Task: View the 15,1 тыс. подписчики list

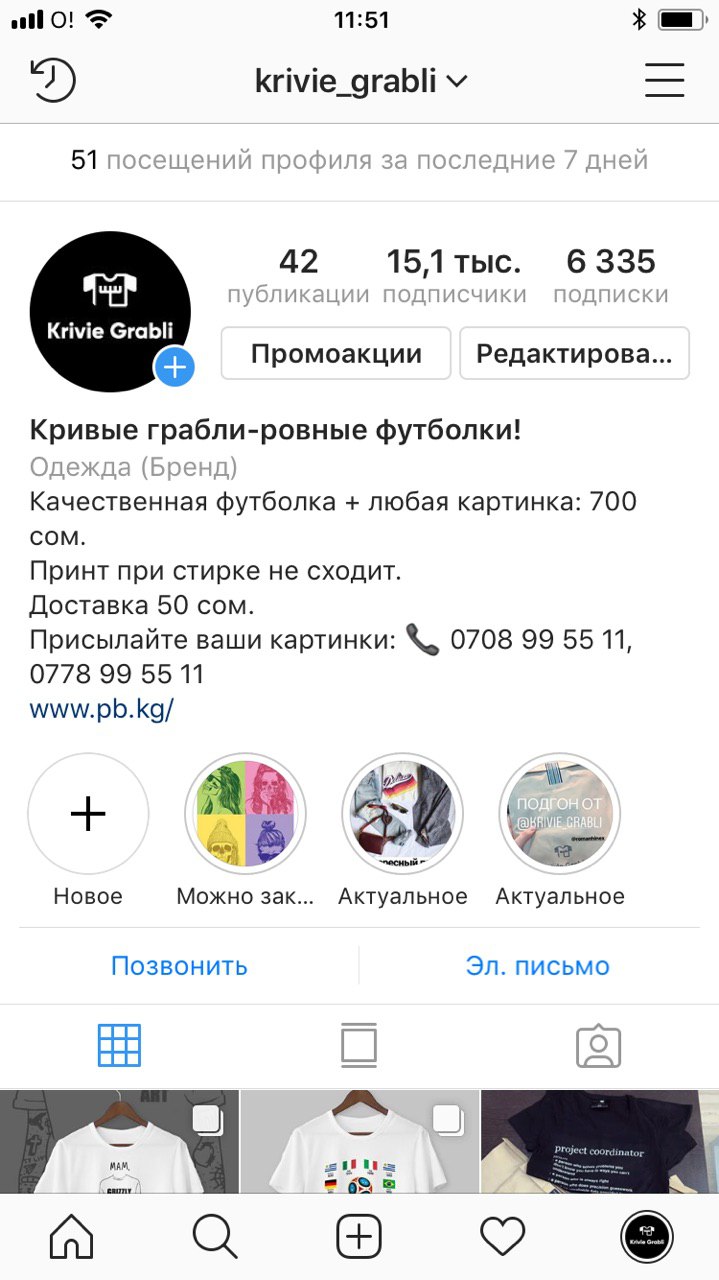Action: [454, 276]
